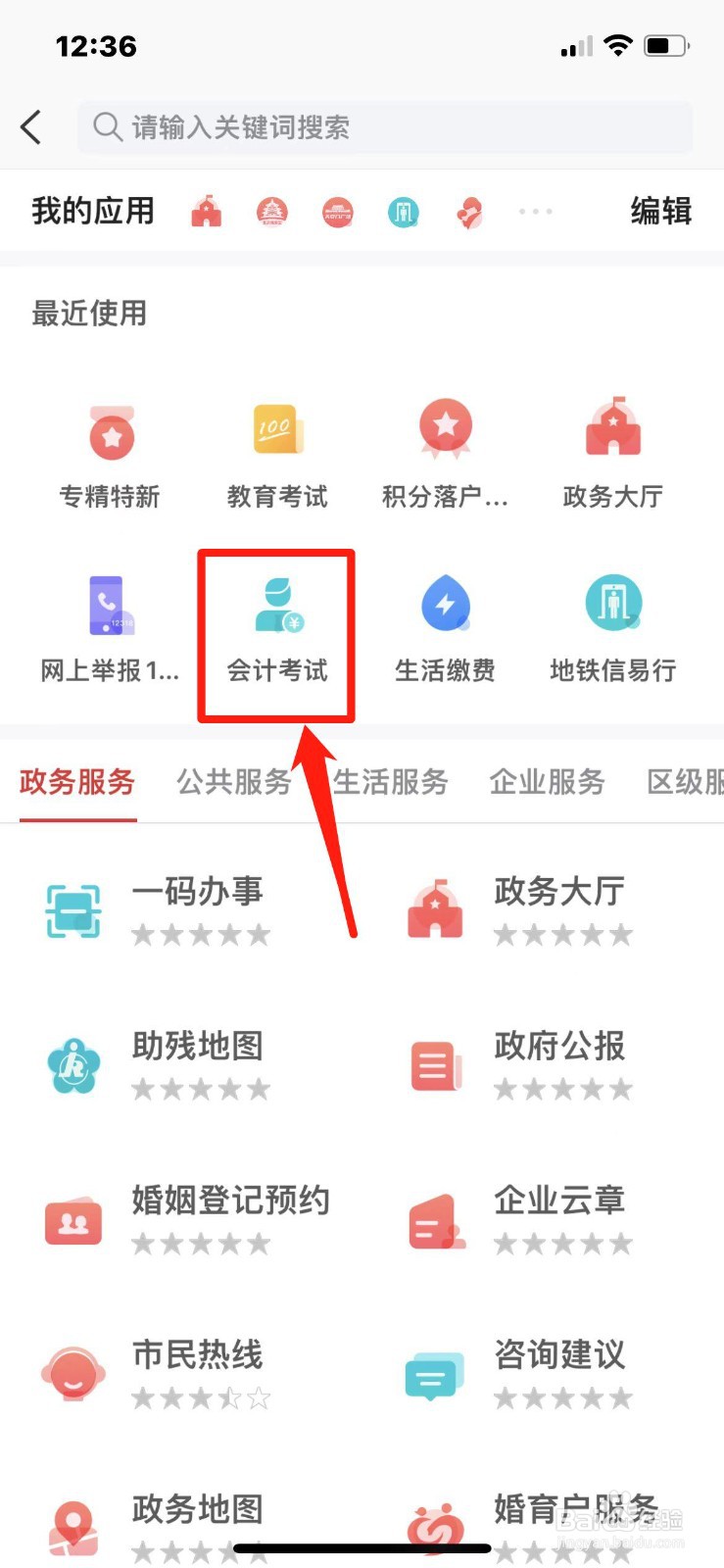This screenshot has height=1568, width=724.
Task: Tap the 编辑 button to edit apps
Action: pos(660,210)
